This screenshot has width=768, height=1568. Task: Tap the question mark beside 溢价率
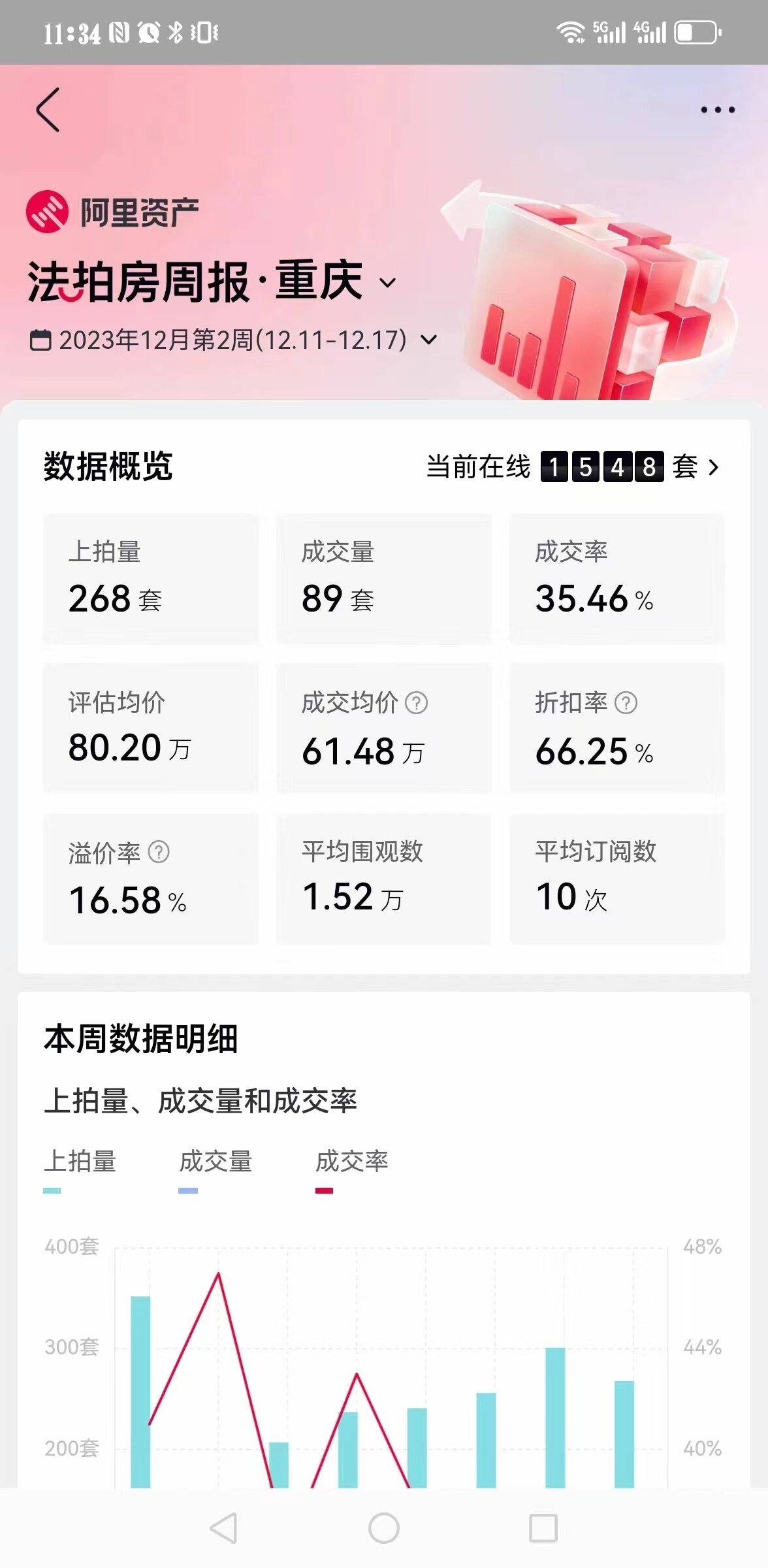point(159,852)
